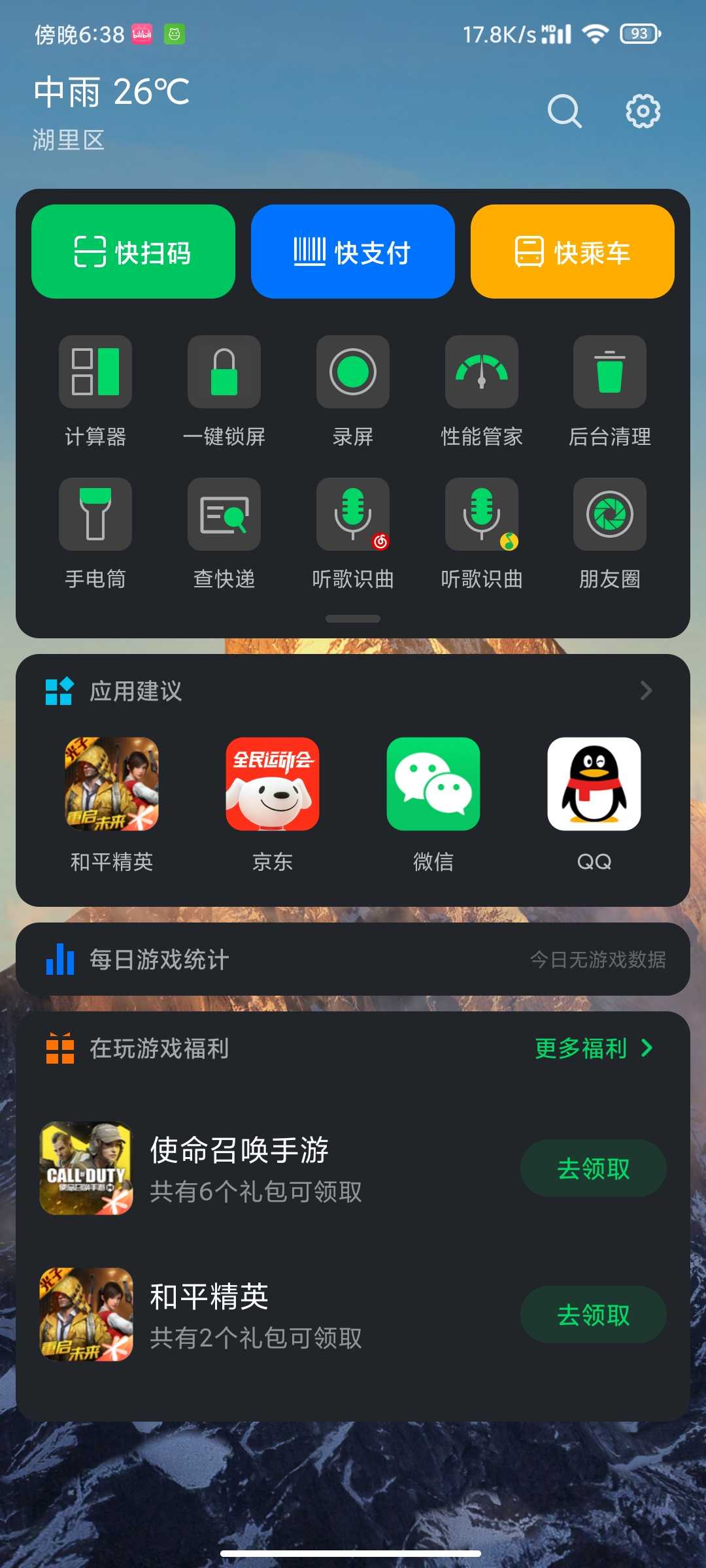Open 朋友圈 Moments shortcut
Viewport: 706px width, 1568px height.
click(x=610, y=515)
